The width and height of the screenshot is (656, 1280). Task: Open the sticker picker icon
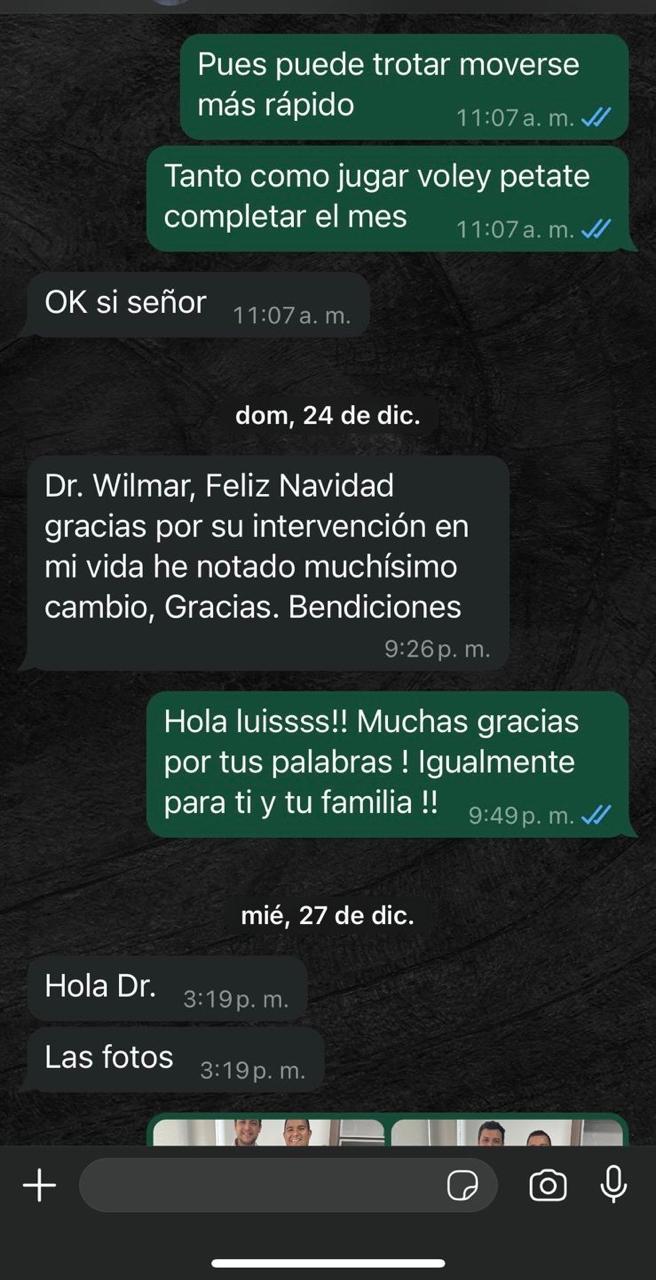[x=462, y=1186]
